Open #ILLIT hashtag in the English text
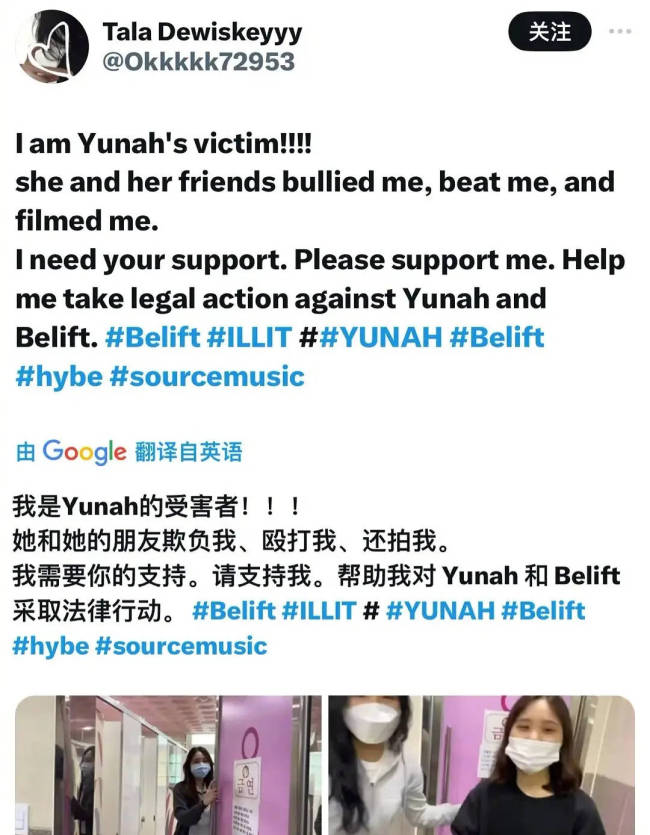This screenshot has height=835, width=650. click(248, 337)
